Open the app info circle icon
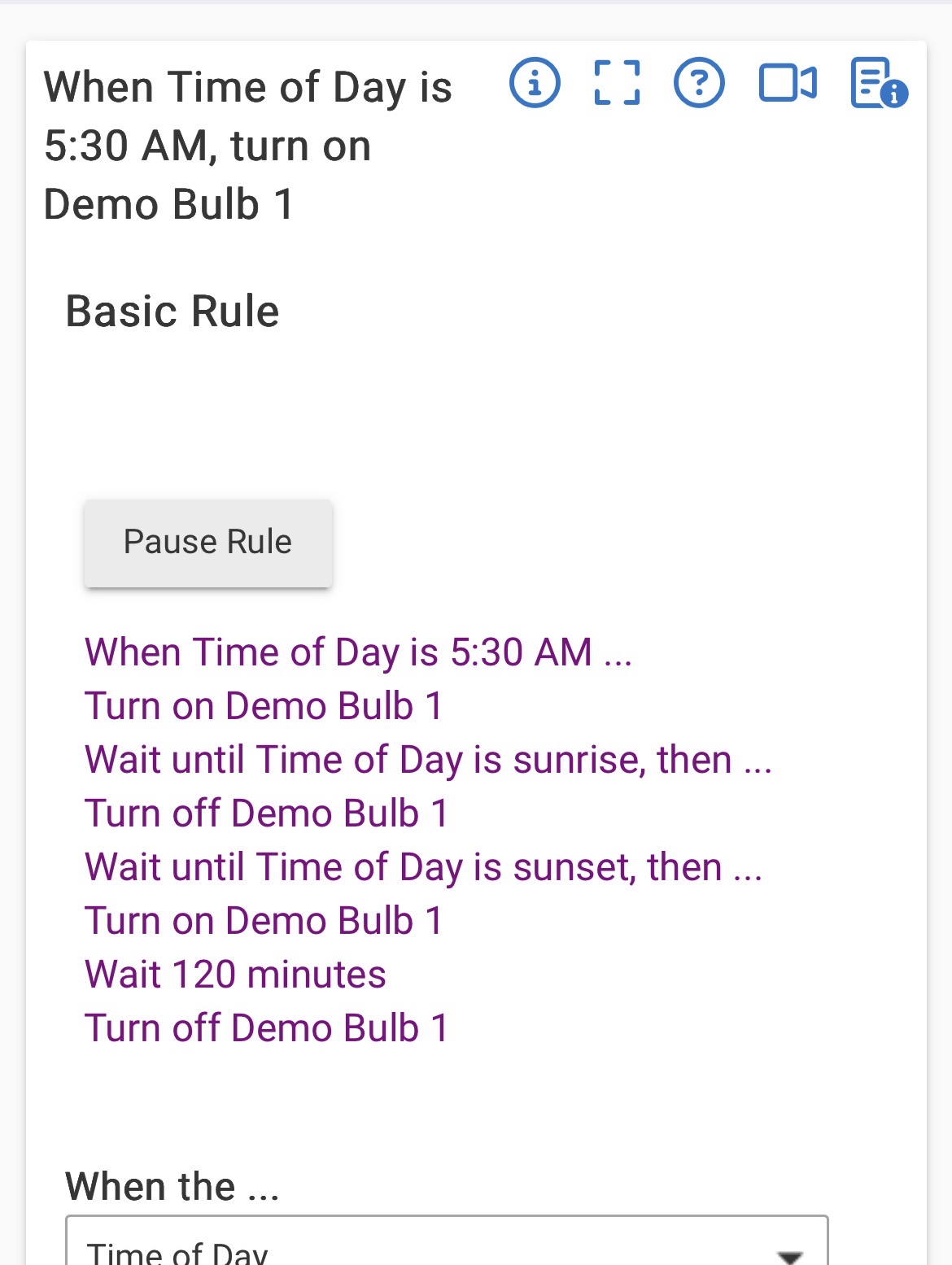 click(535, 83)
